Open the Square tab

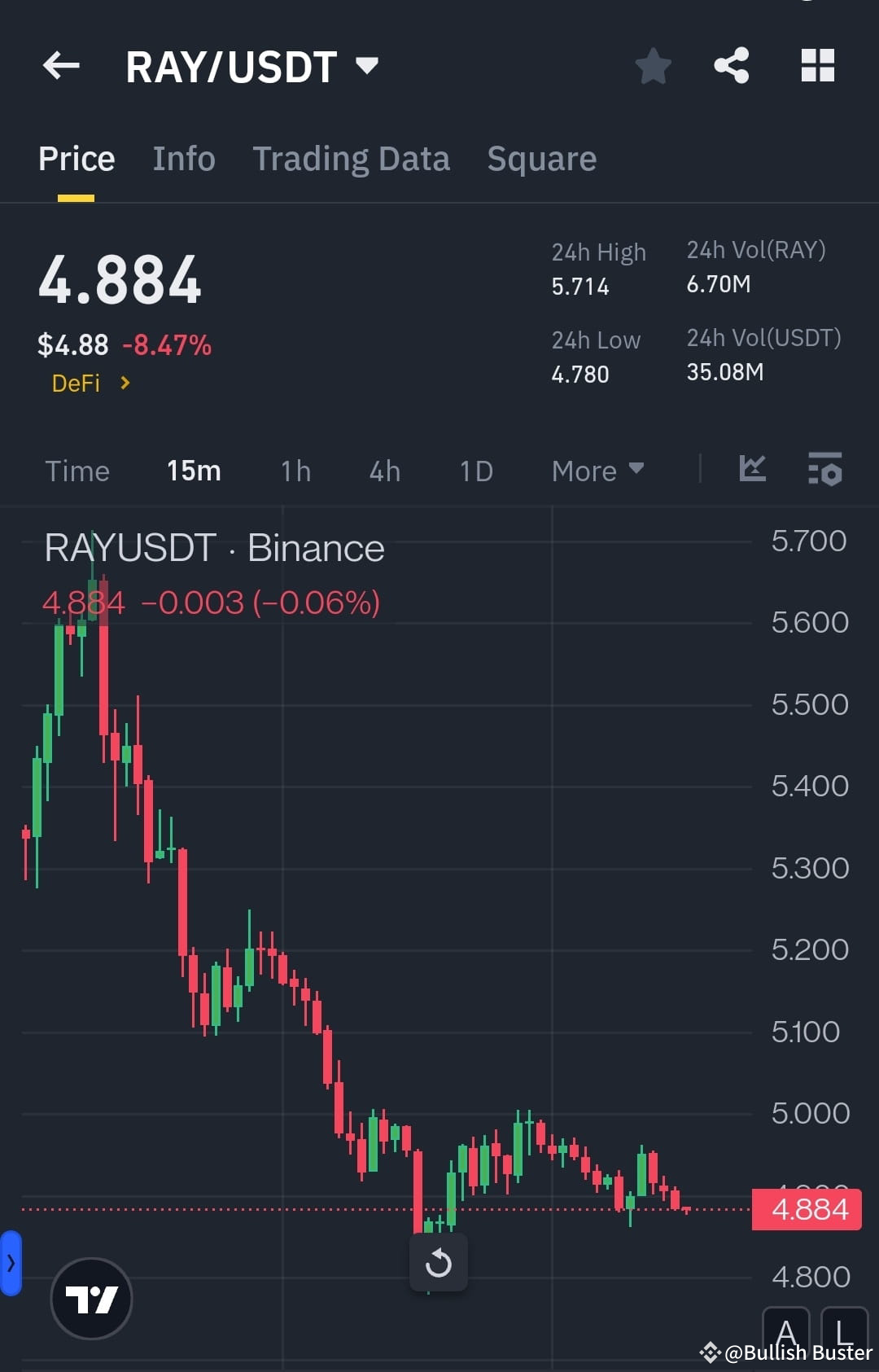click(x=541, y=158)
